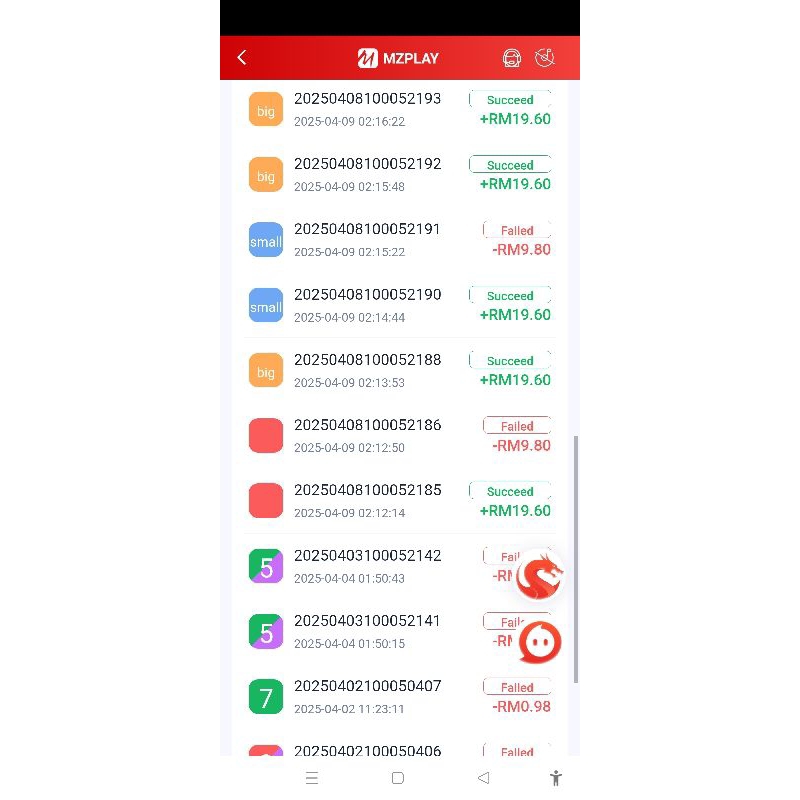View failed bet 20250408100052186

[399, 436]
